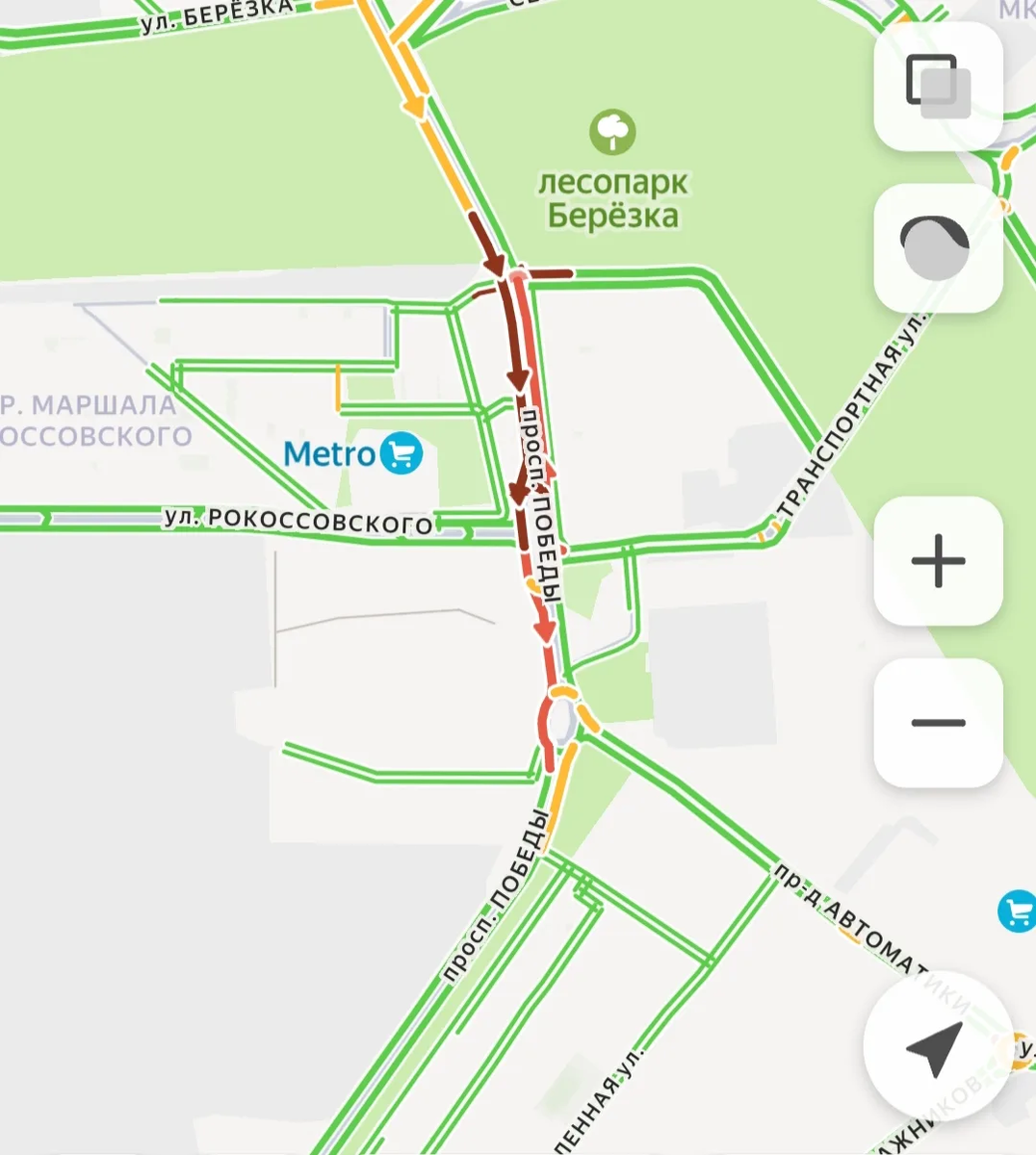The image size is (1036, 1155).
Task: Tap the compass orientation button
Action: pyautogui.click(x=938, y=248)
